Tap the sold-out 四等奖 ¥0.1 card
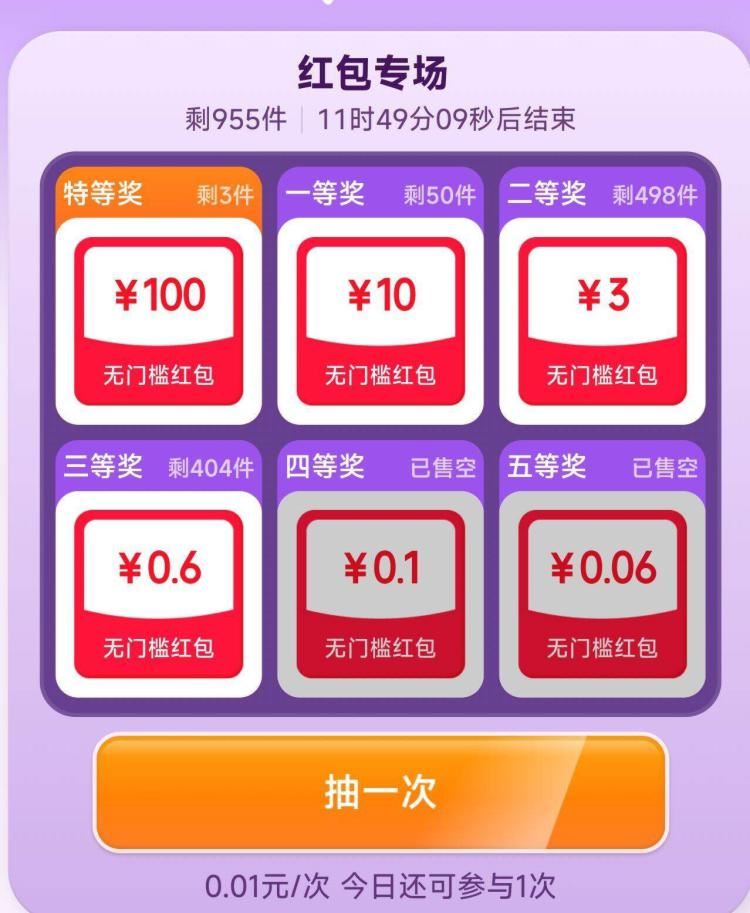 (x=380, y=569)
